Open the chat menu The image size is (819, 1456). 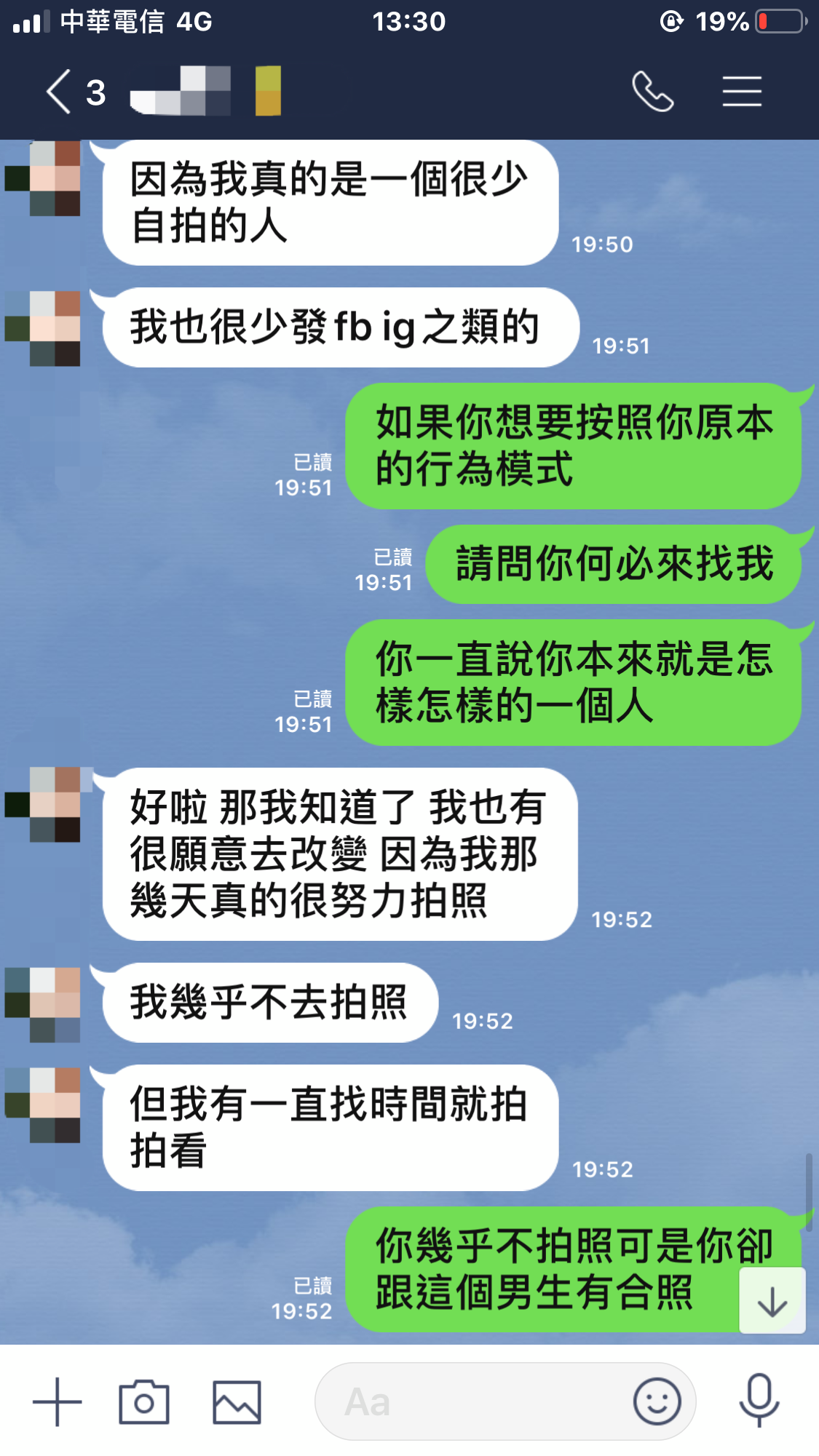742,92
